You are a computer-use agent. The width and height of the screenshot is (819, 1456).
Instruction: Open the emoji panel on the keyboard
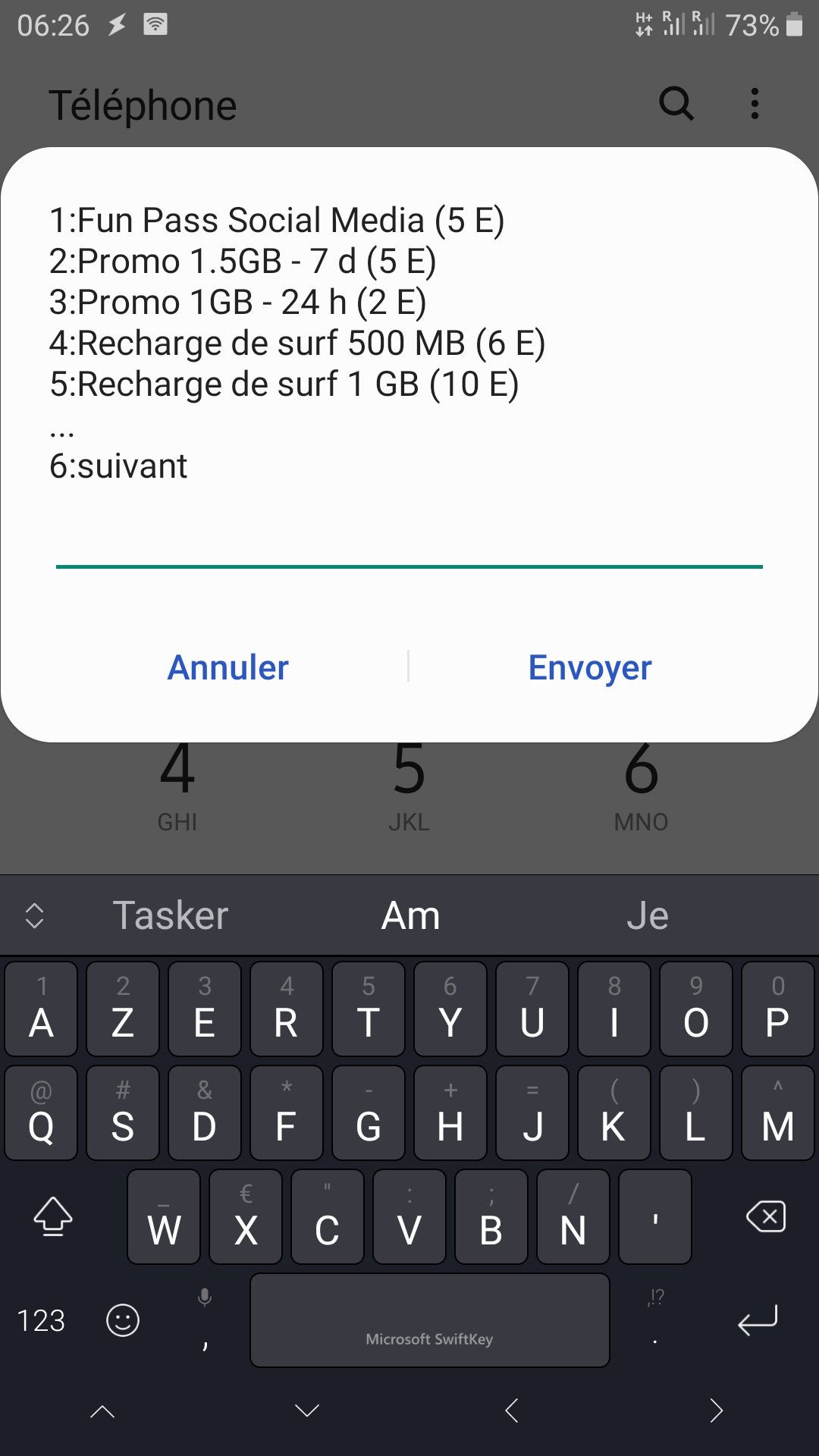(x=123, y=1320)
